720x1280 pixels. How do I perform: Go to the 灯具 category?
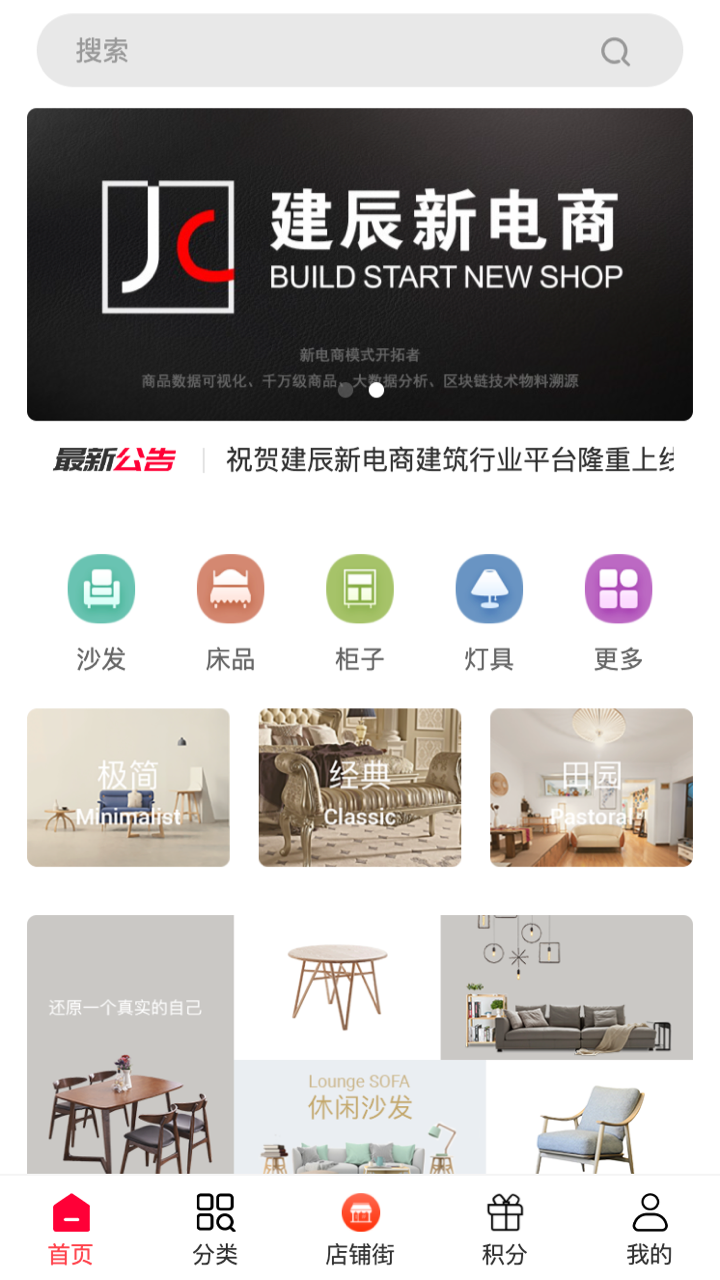[x=489, y=611]
